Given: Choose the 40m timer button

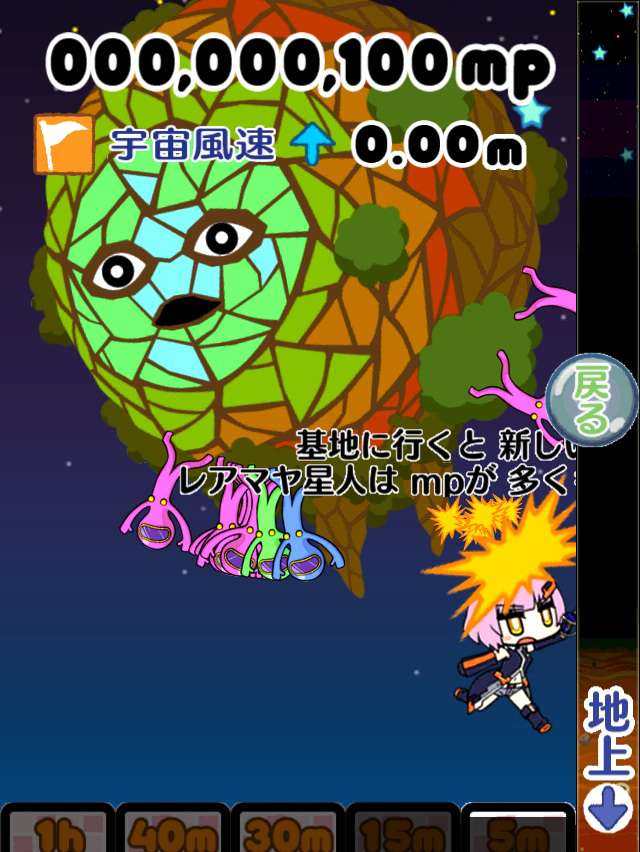Looking at the screenshot, I should (172, 830).
